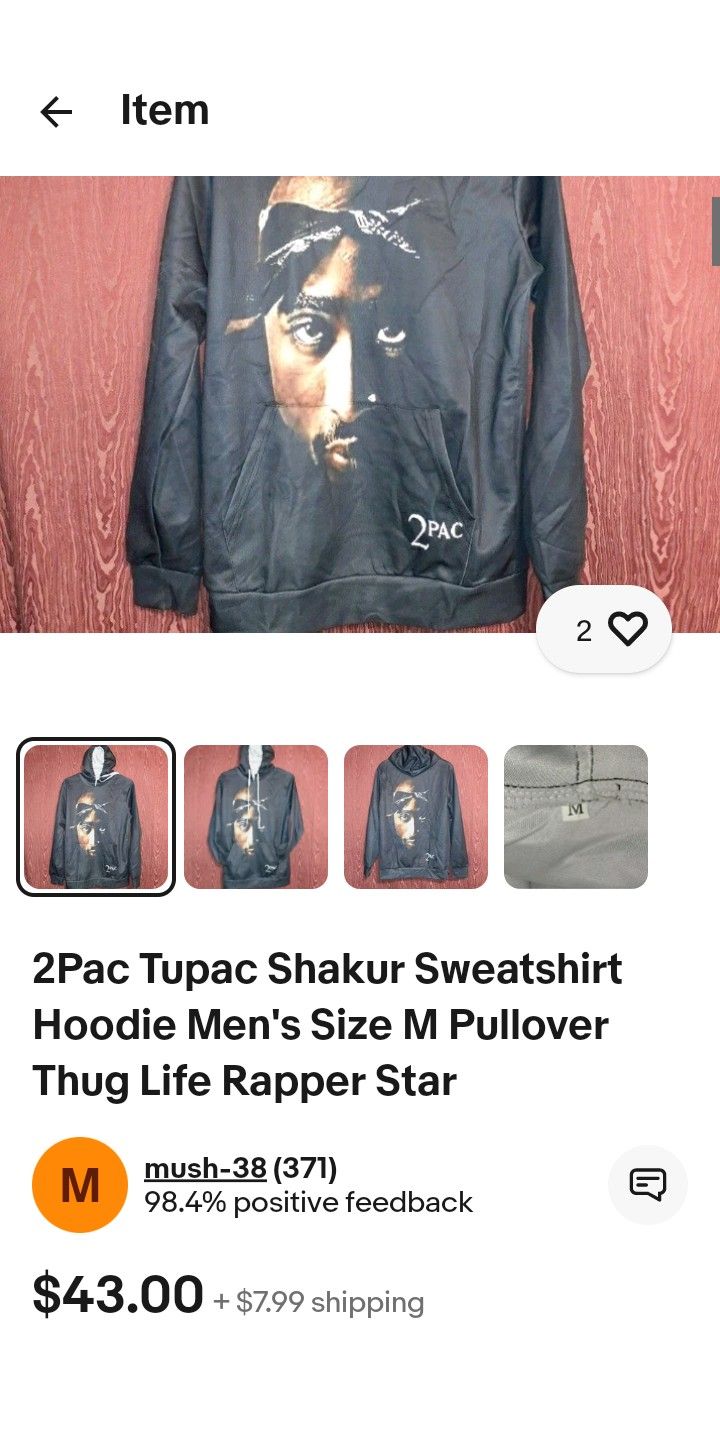720x1440 pixels.
Task: View the size M tag thumbnail
Action: click(x=576, y=817)
